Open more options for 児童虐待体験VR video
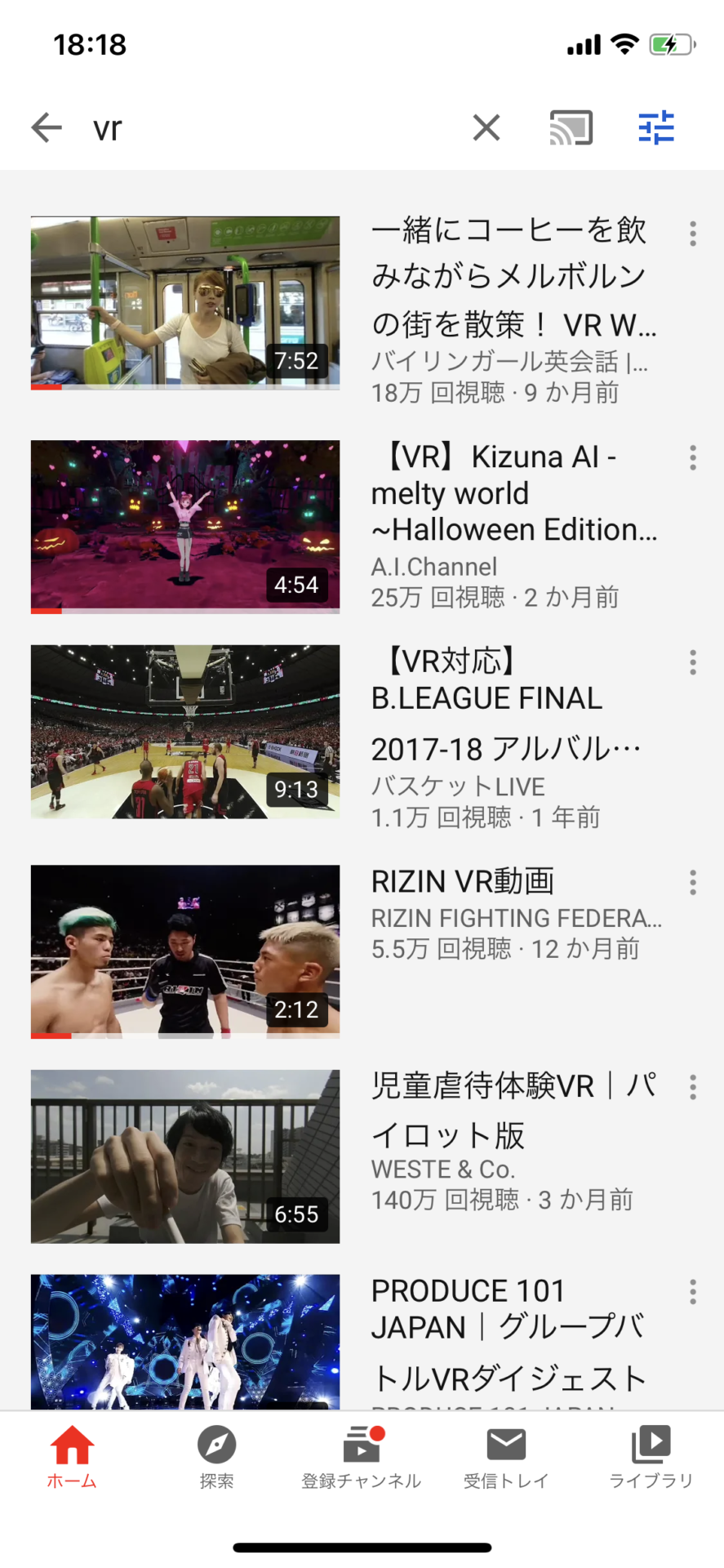Image resolution: width=724 pixels, height=1568 pixels. [693, 1087]
